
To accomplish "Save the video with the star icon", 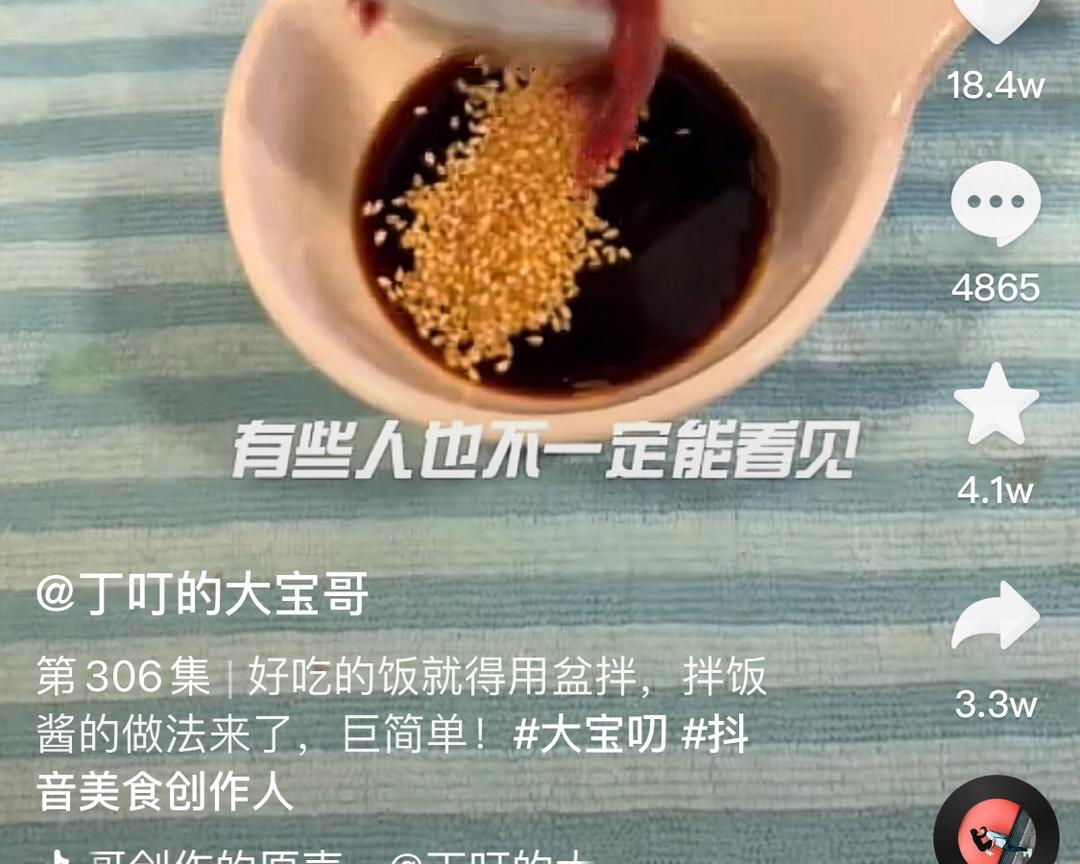I will tap(996, 403).
